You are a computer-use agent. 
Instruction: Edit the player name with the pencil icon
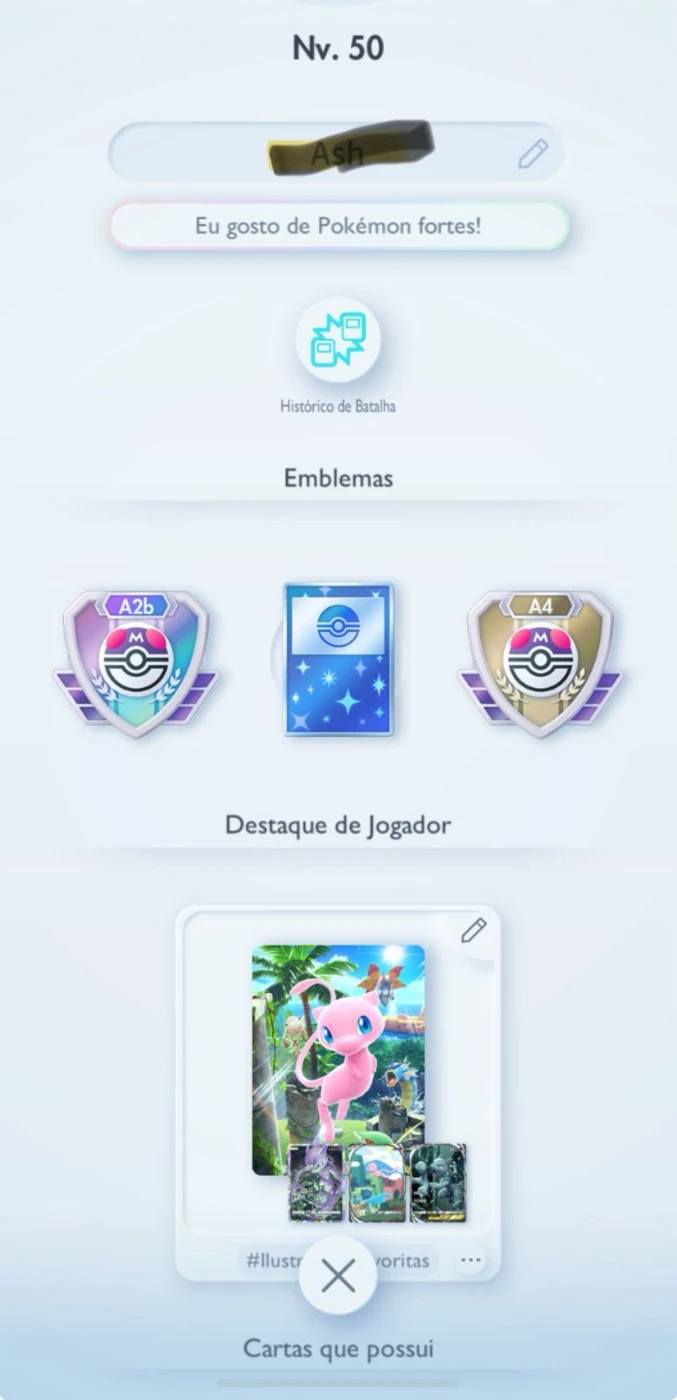tap(533, 153)
